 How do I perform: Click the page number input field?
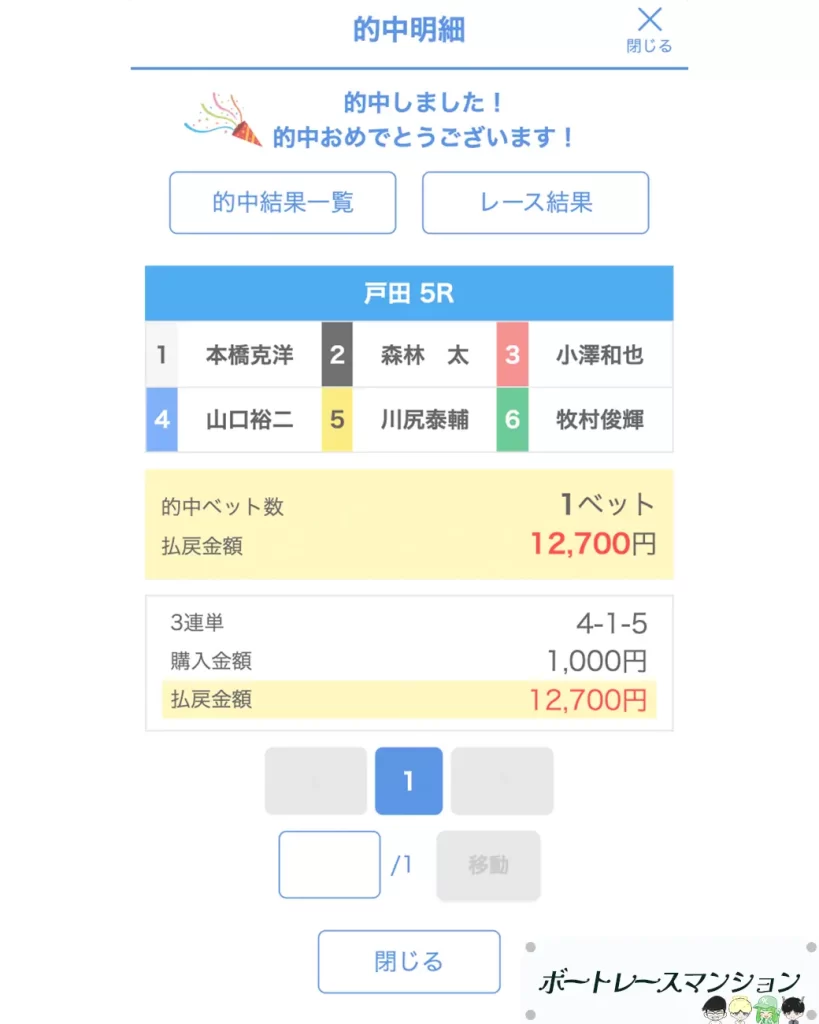point(329,865)
